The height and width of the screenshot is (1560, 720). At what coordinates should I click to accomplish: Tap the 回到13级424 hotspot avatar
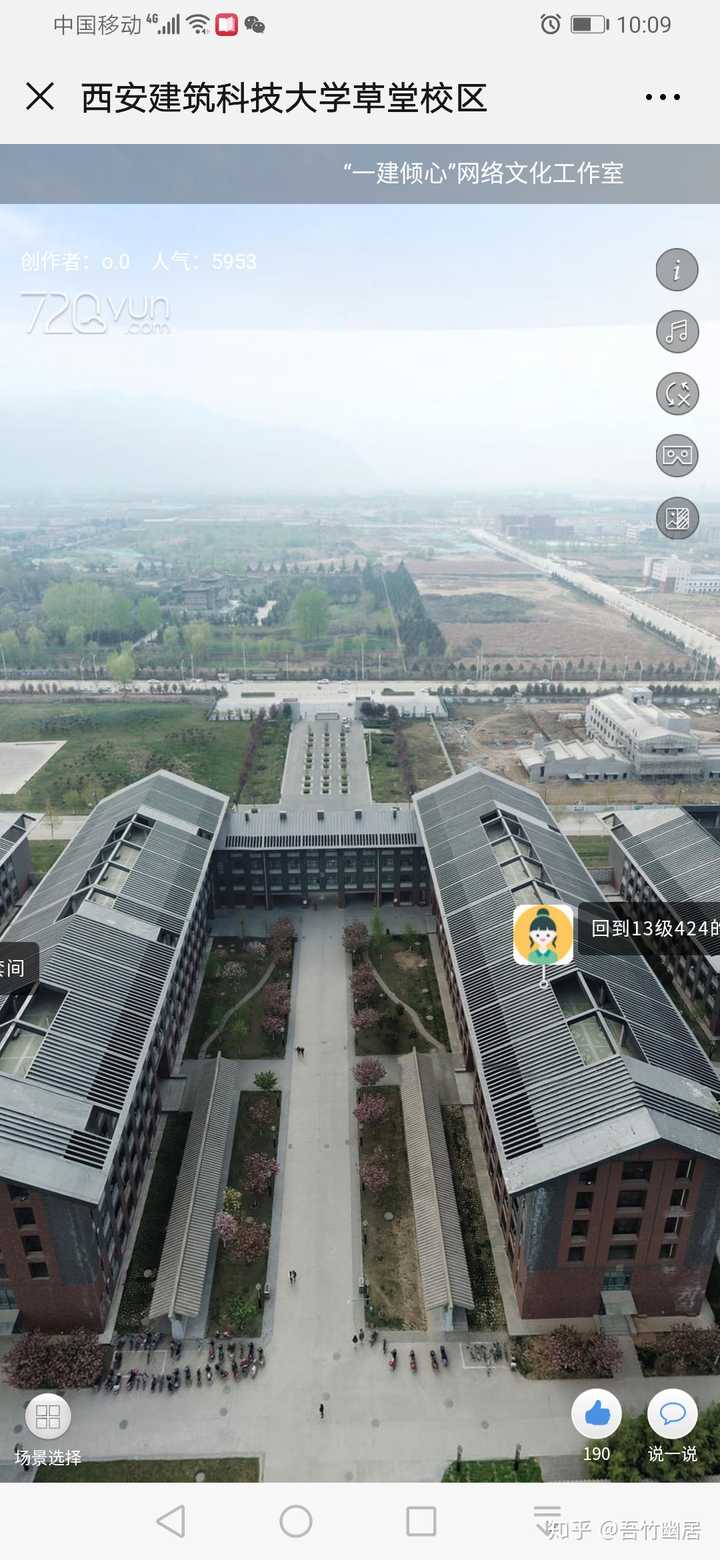543,935
